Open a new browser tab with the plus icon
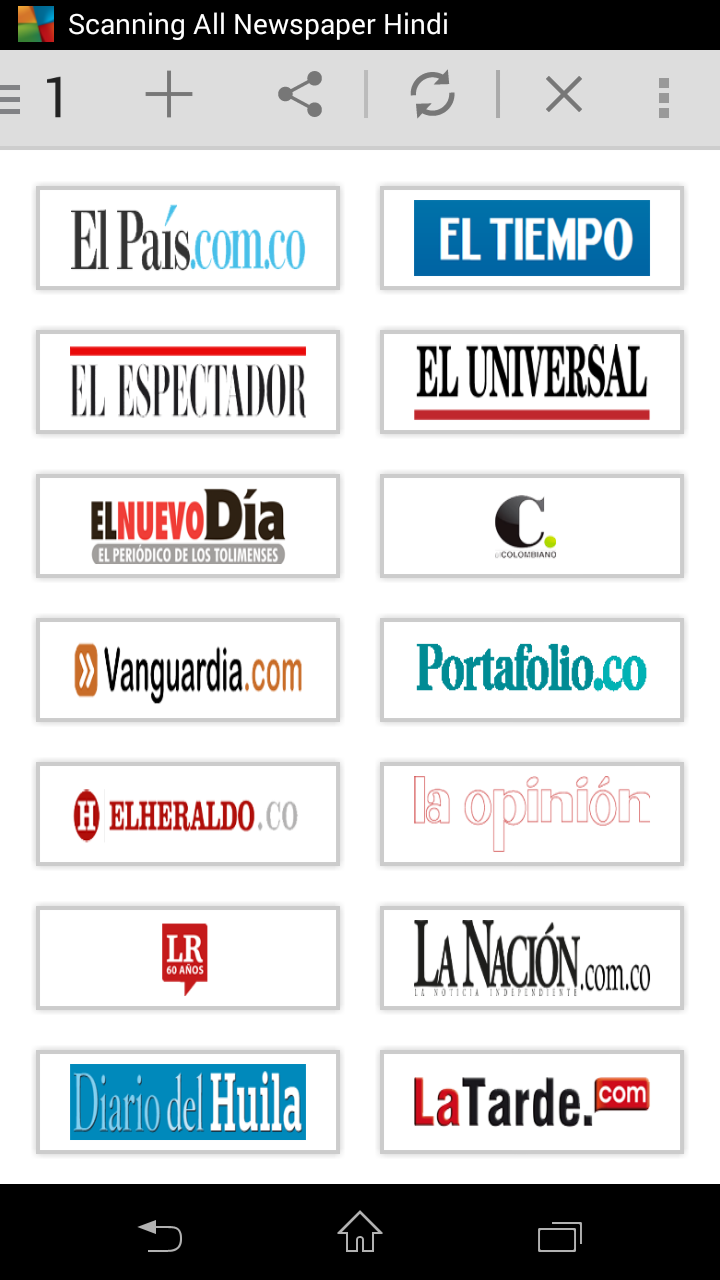The image size is (720, 1280). pyautogui.click(x=168, y=95)
